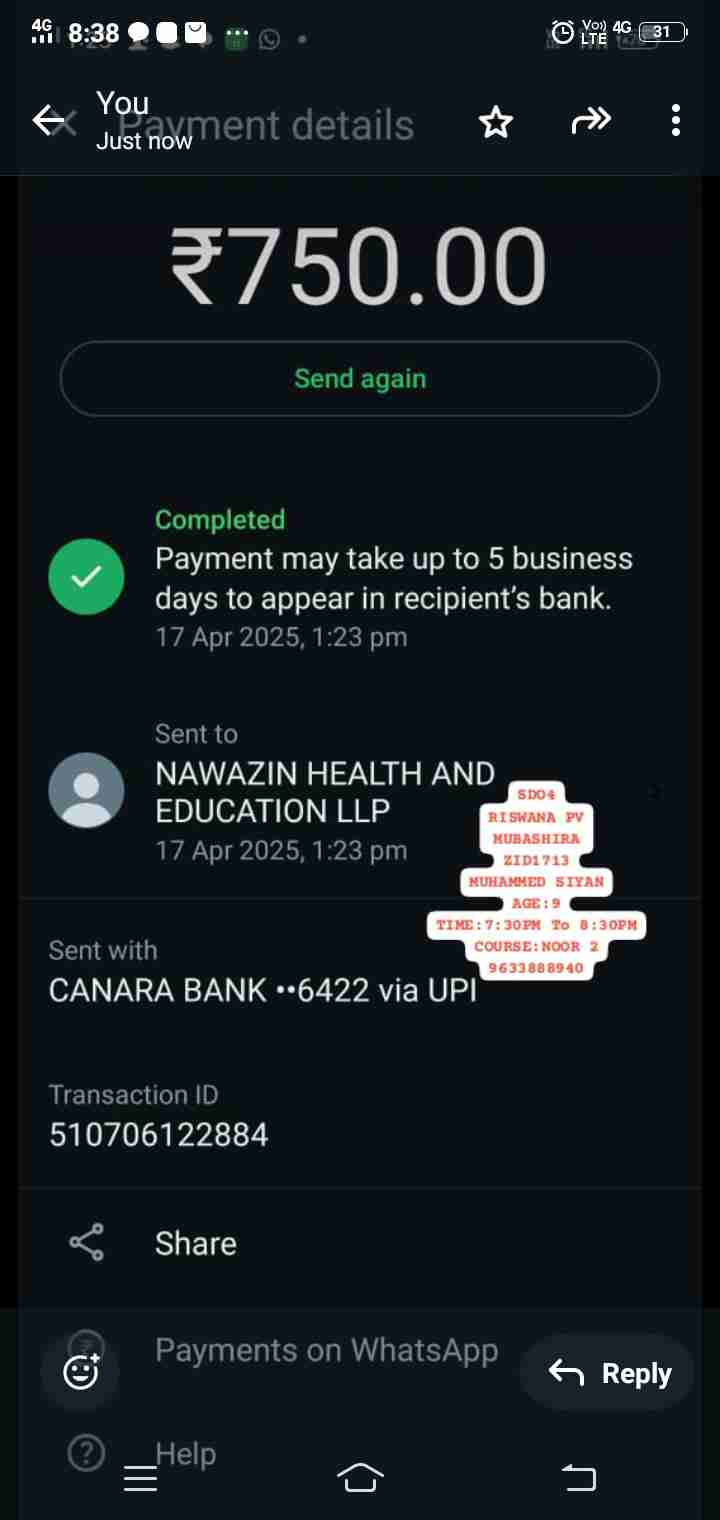Viewport: 720px width, 1520px height.
Task: Tap the Reply button
Action: pos(610,1373)
